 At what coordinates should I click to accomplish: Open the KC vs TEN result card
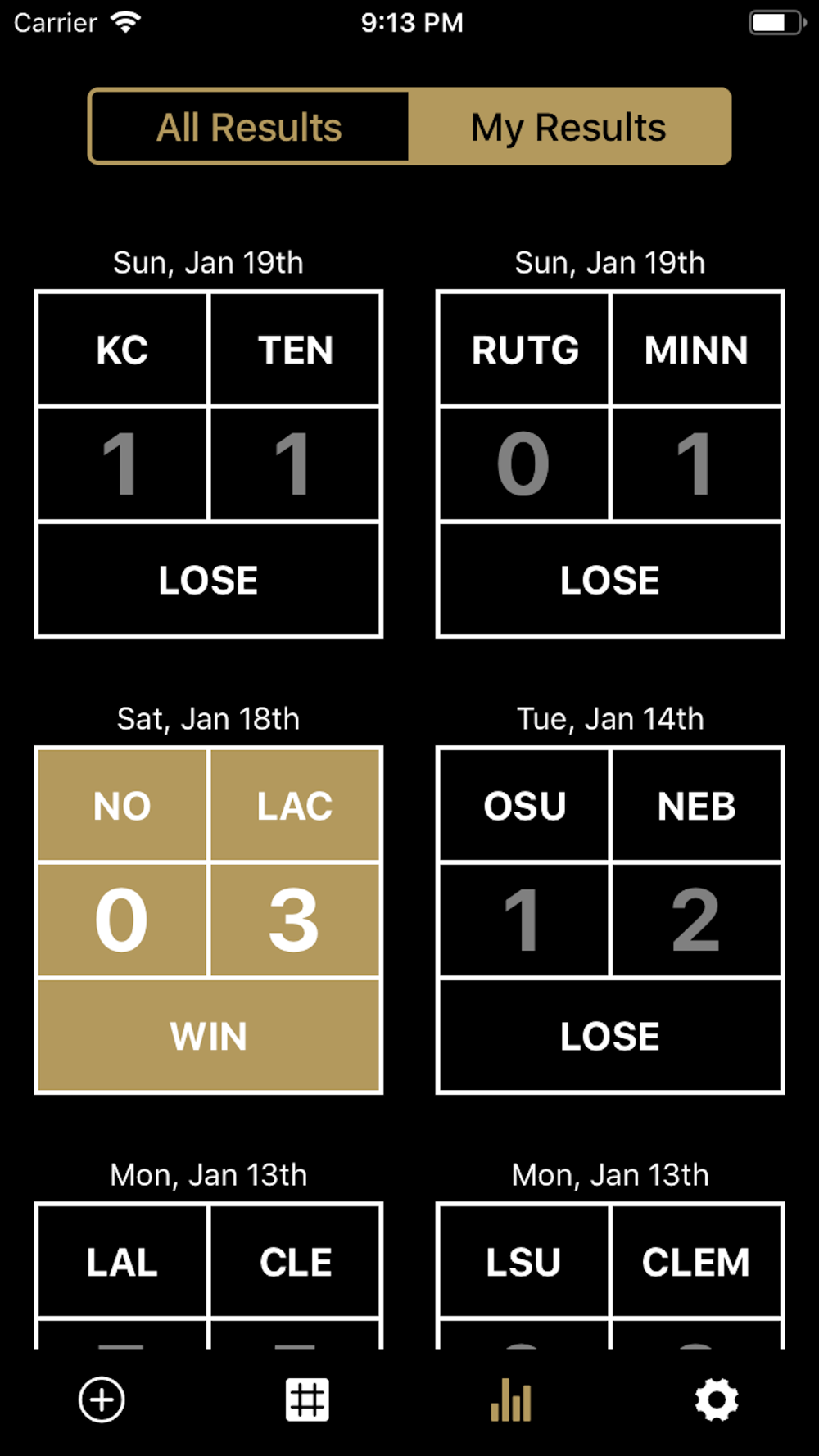coord(208,463)
